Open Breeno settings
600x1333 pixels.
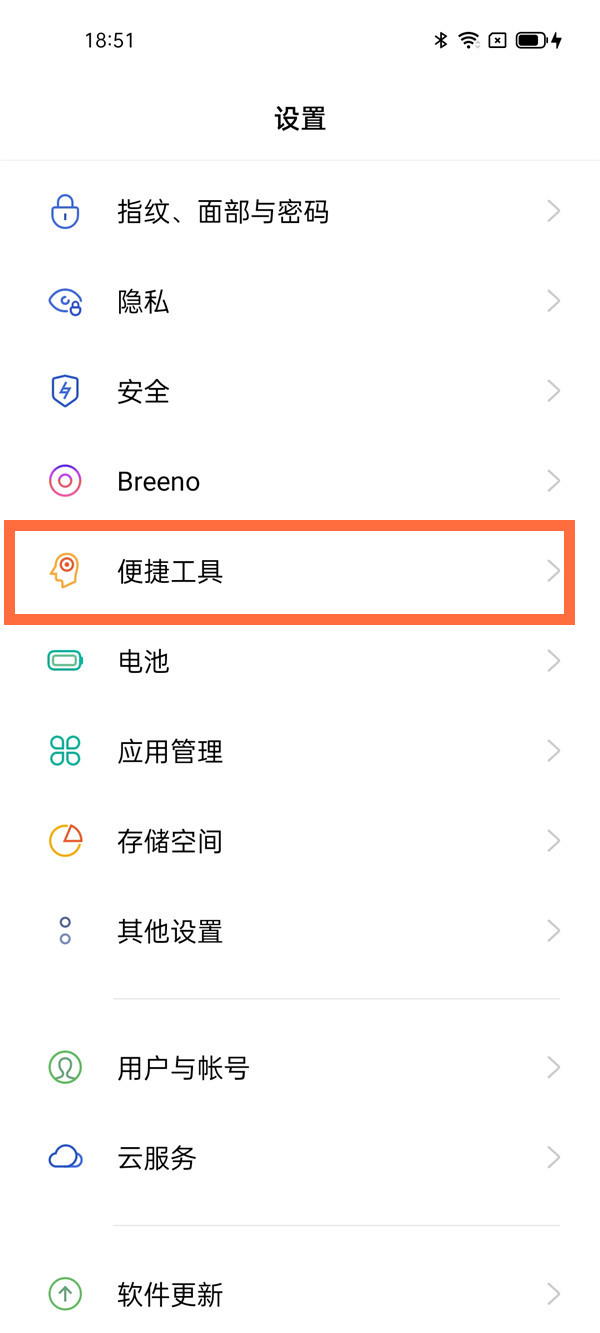click(300, 482)
